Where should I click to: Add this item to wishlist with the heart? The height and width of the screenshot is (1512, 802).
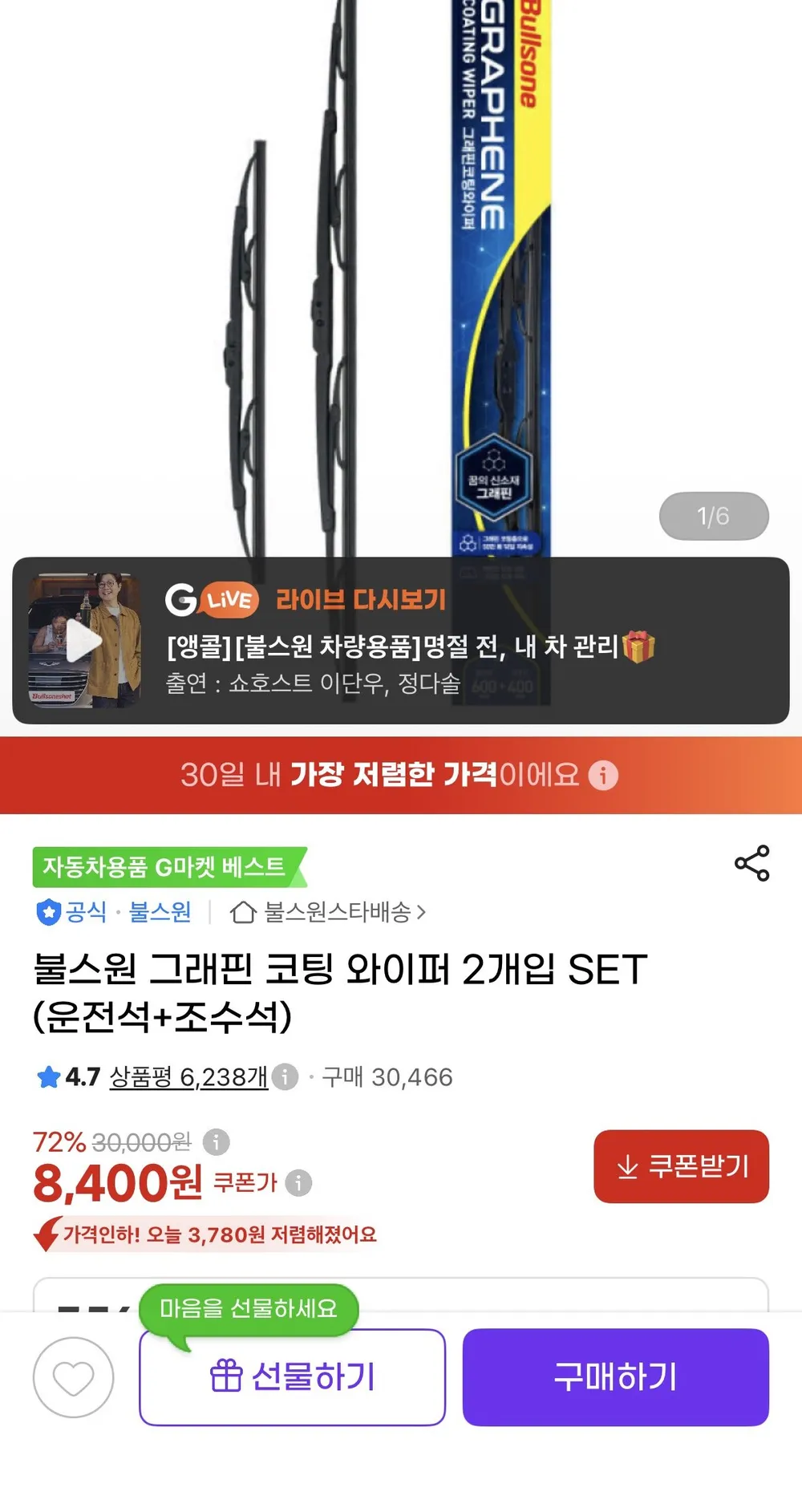pos(73,1377)
